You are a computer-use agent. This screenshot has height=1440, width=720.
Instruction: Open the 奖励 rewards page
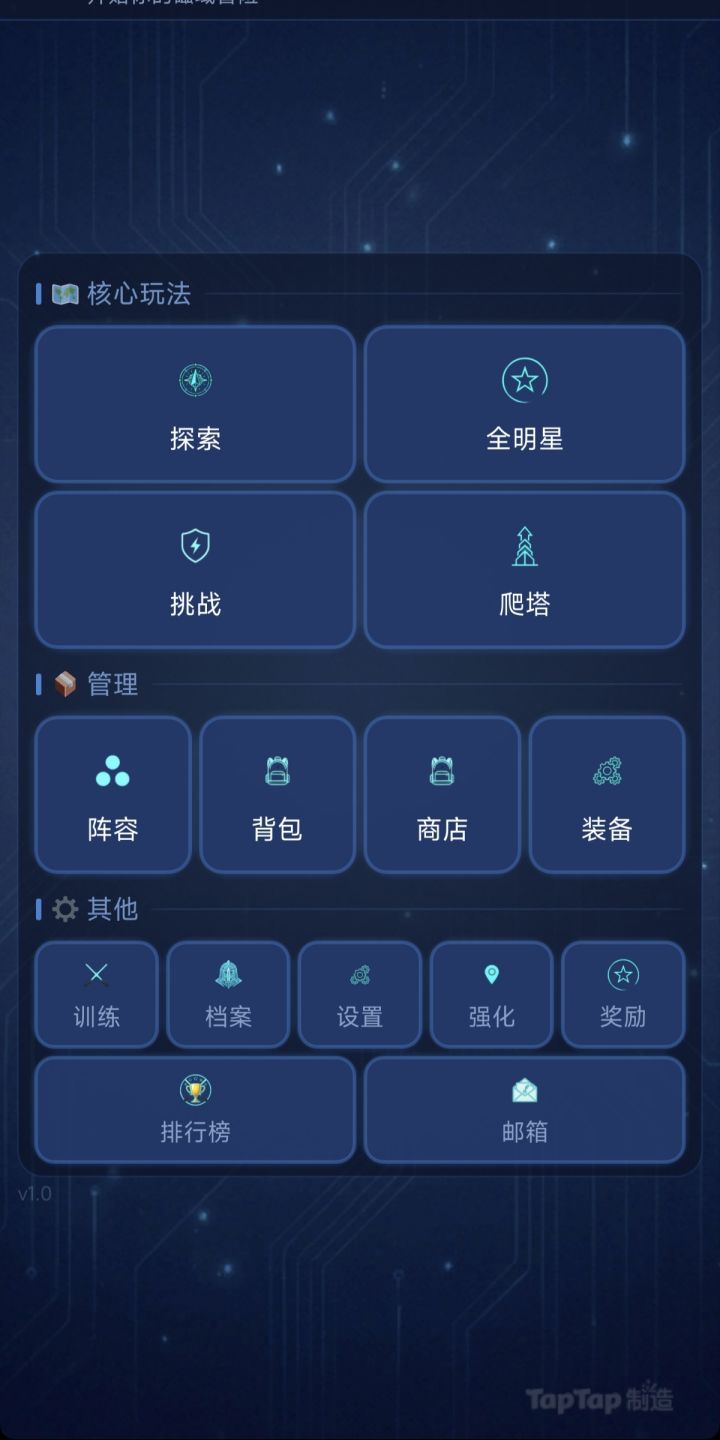pyautogui.click(x=623, y=995)
